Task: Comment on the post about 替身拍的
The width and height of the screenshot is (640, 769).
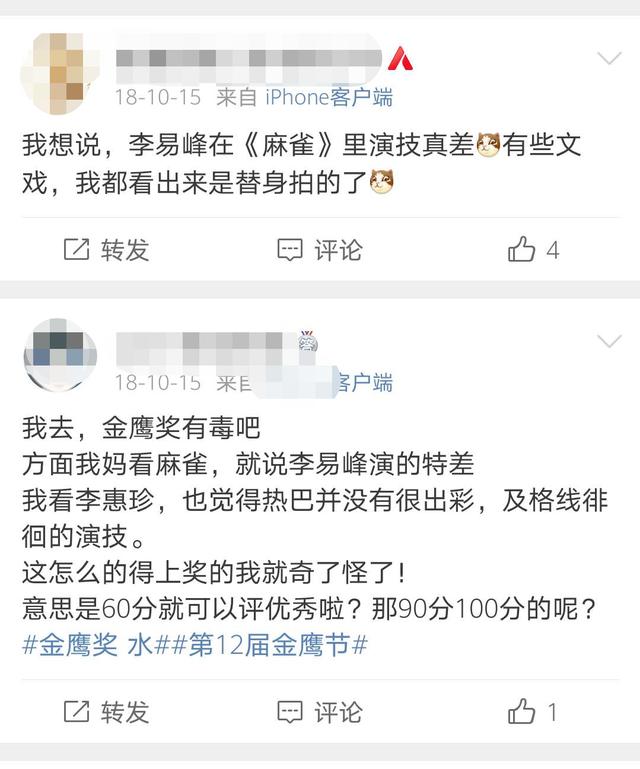Action: tap(320, 250)
